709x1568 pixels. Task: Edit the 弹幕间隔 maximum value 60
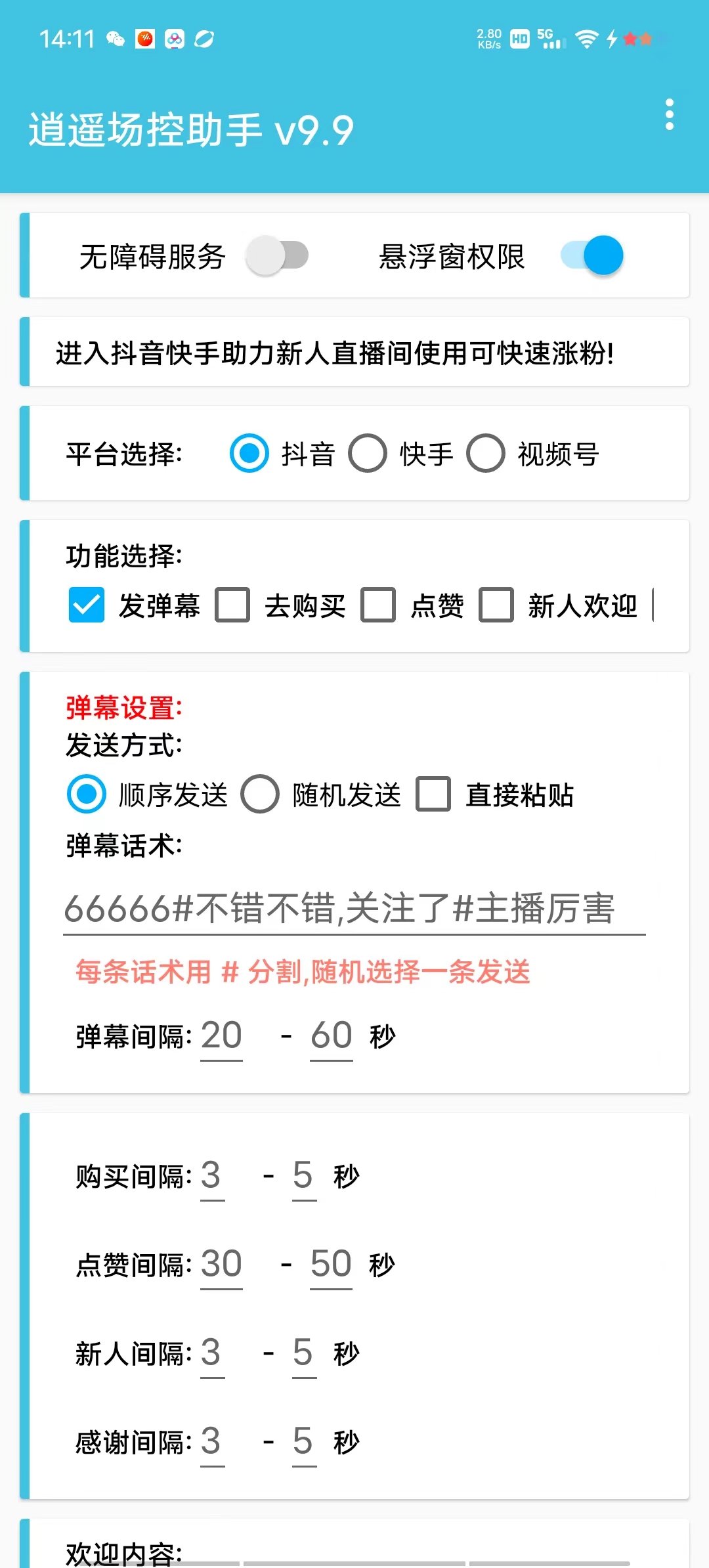[x=331, y=1036]
